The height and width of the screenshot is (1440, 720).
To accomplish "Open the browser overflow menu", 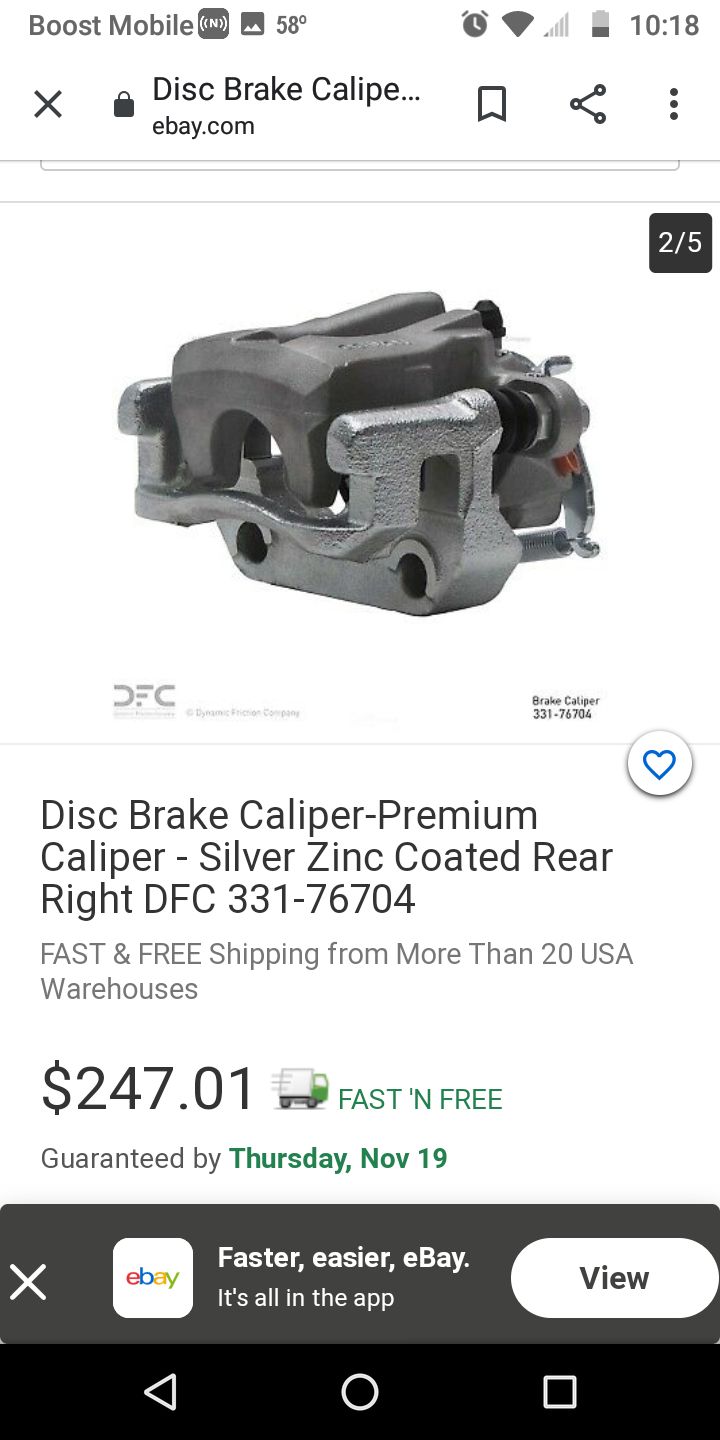I will click(674, 104).
